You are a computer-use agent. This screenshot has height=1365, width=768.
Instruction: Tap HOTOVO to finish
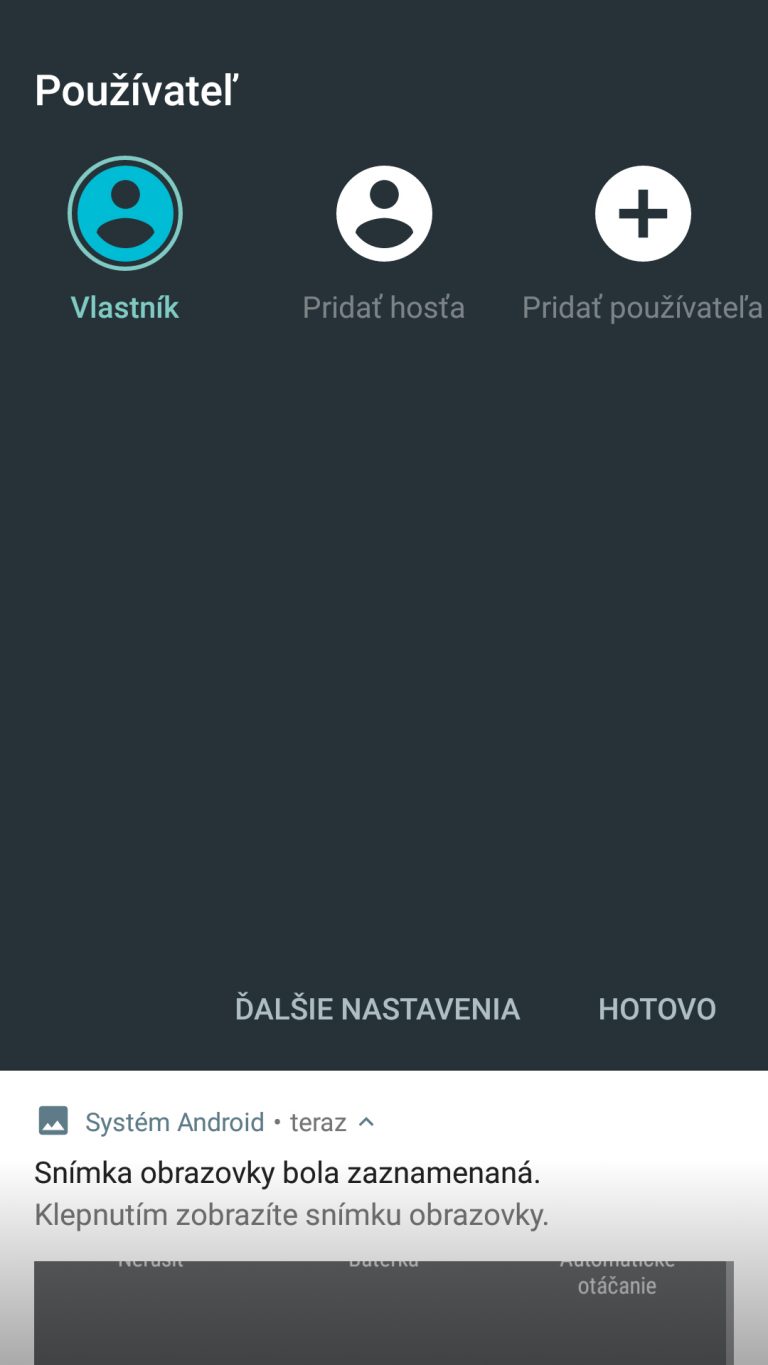click(x=657, y=1009)
